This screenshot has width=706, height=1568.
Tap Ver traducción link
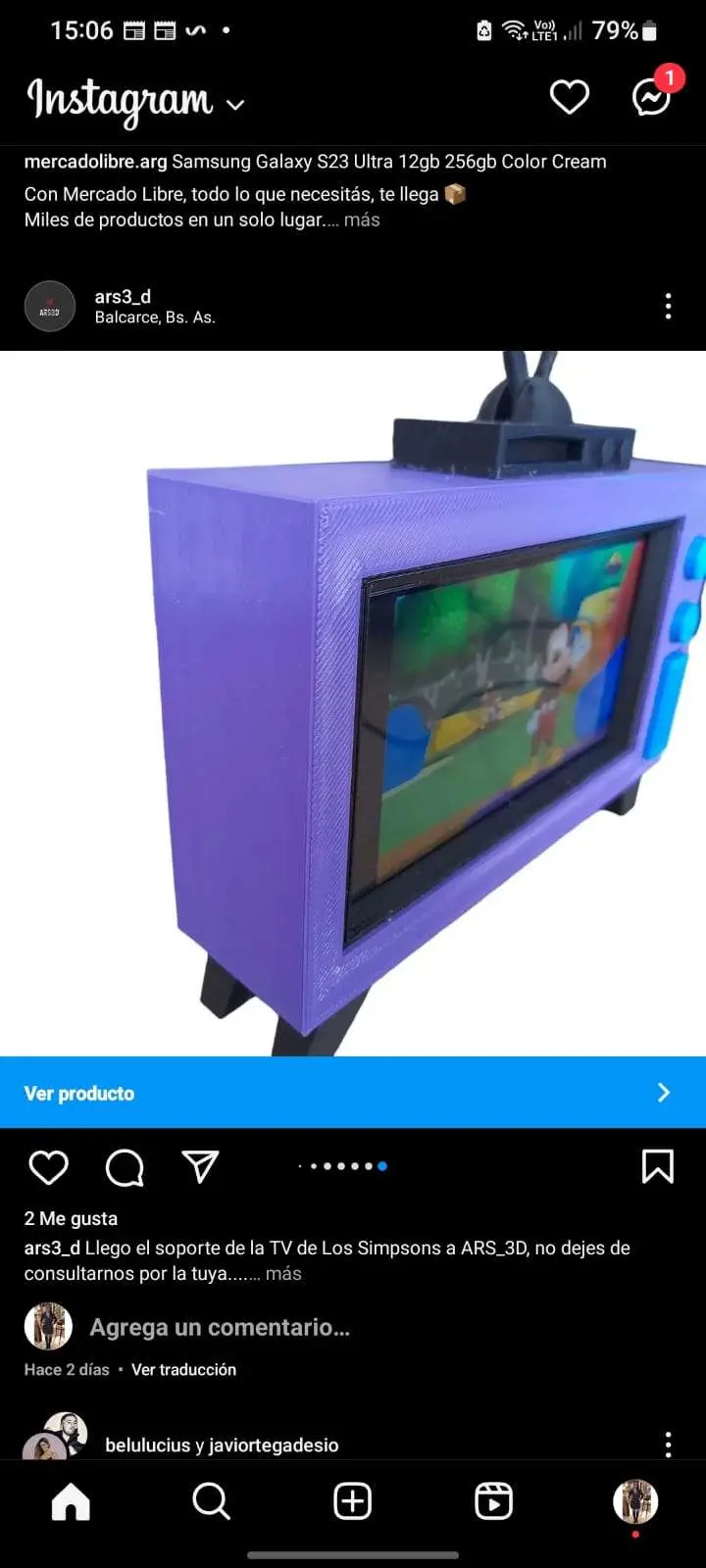pyautogui.click(x=183, y=1370)
